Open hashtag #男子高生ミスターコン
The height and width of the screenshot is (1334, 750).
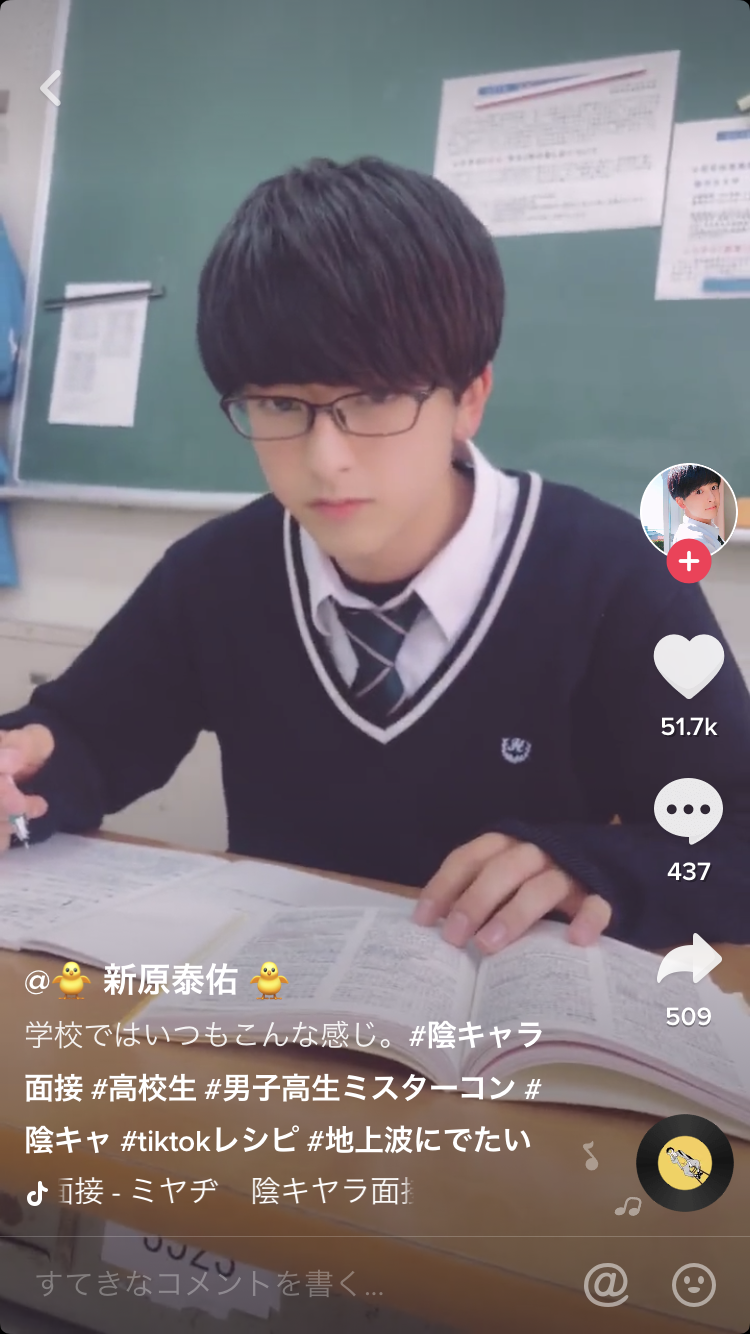pos(360,1087)
